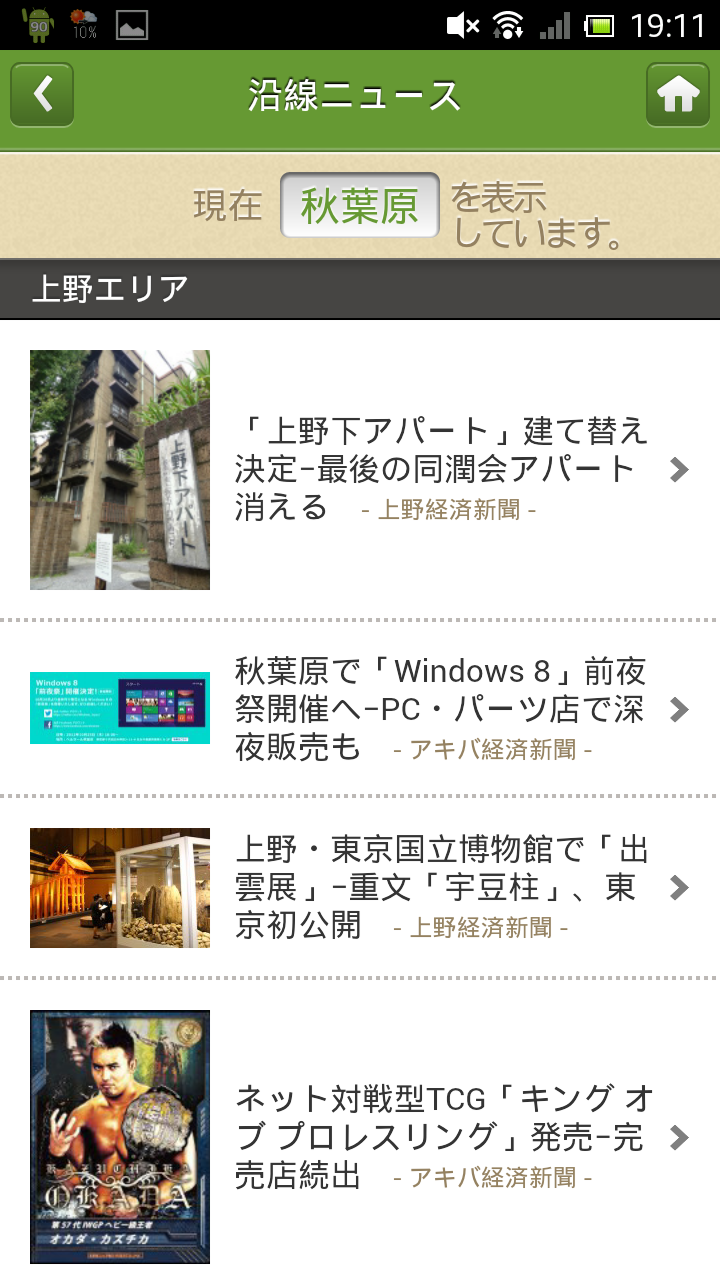Read the Windows 8 前夜祭 news story
Viewport: 720px width, 1280px height.
440,709
